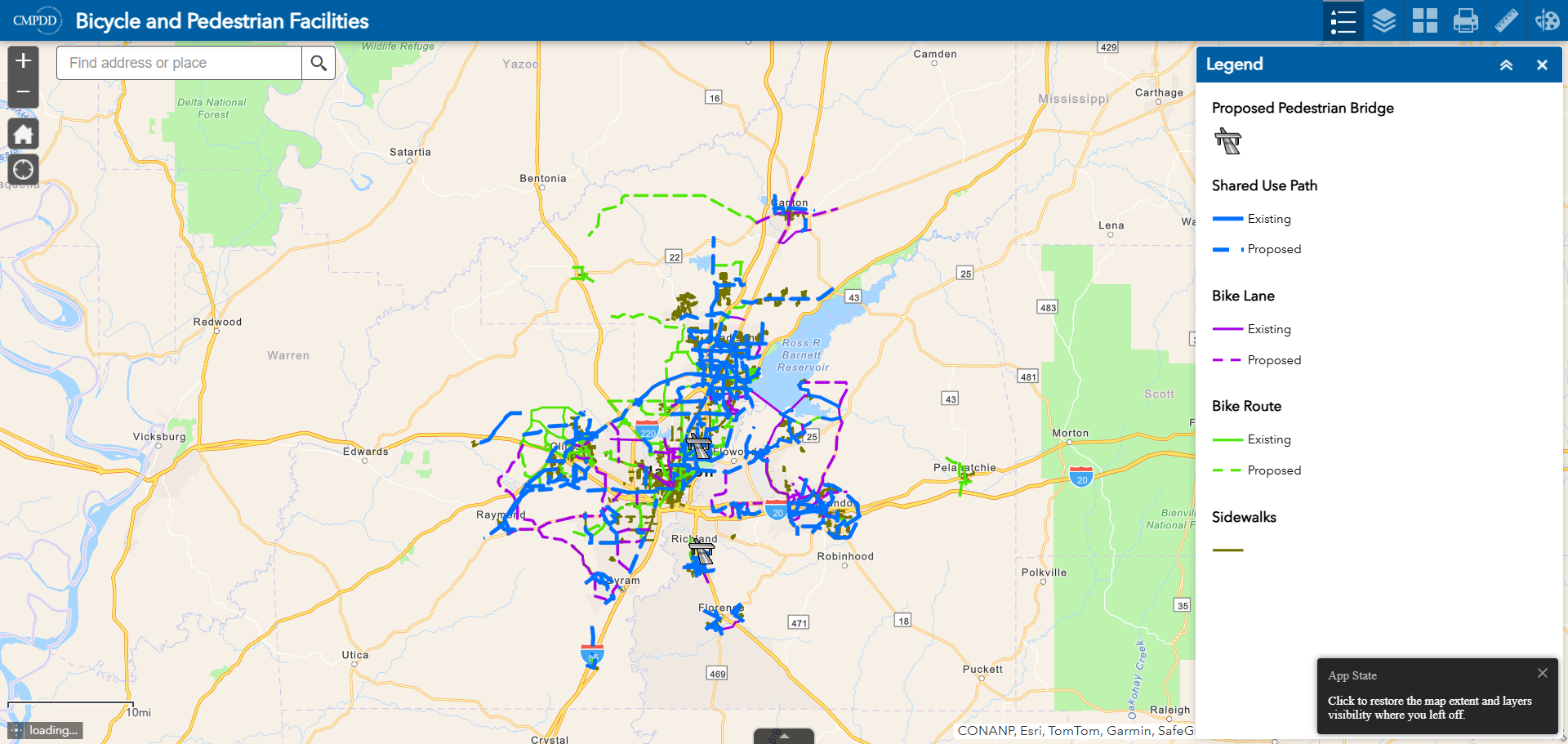Tap the Find address or place field

[179, 63]
